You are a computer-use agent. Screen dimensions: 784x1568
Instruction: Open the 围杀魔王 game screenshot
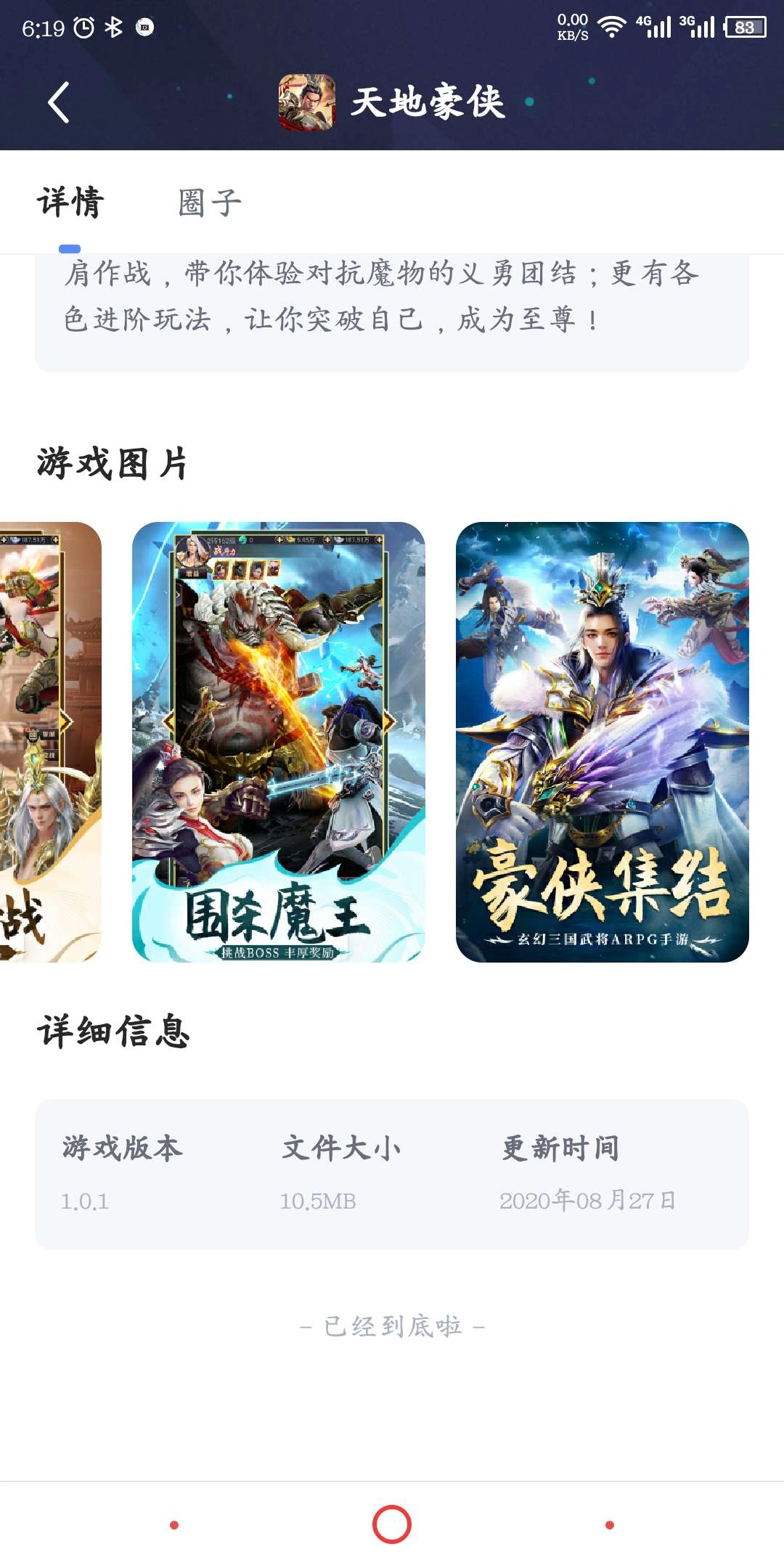pos(278,742)
